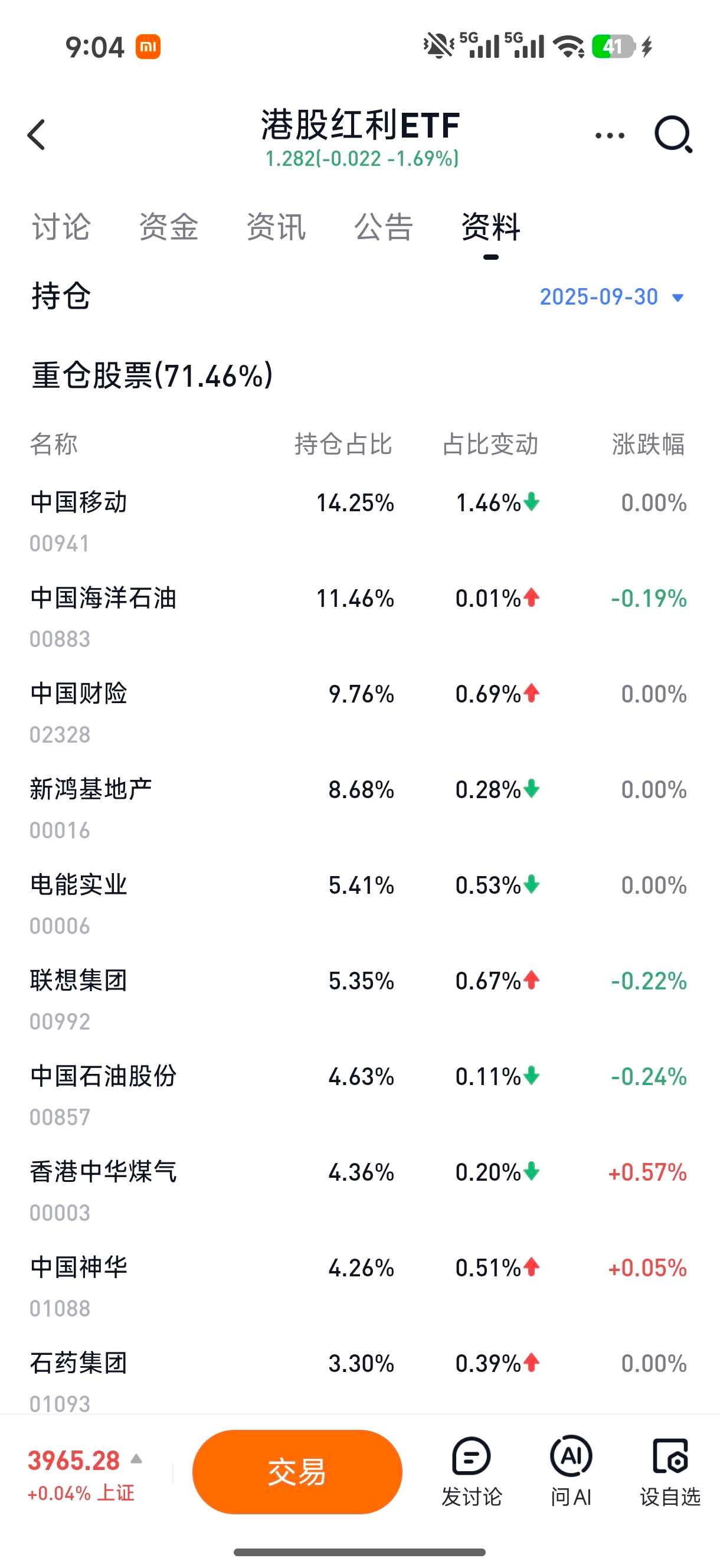Viewport: 720px width, 1568px height.
Task: Open the search magnifier icon
Action: click(x=673, y=135)
